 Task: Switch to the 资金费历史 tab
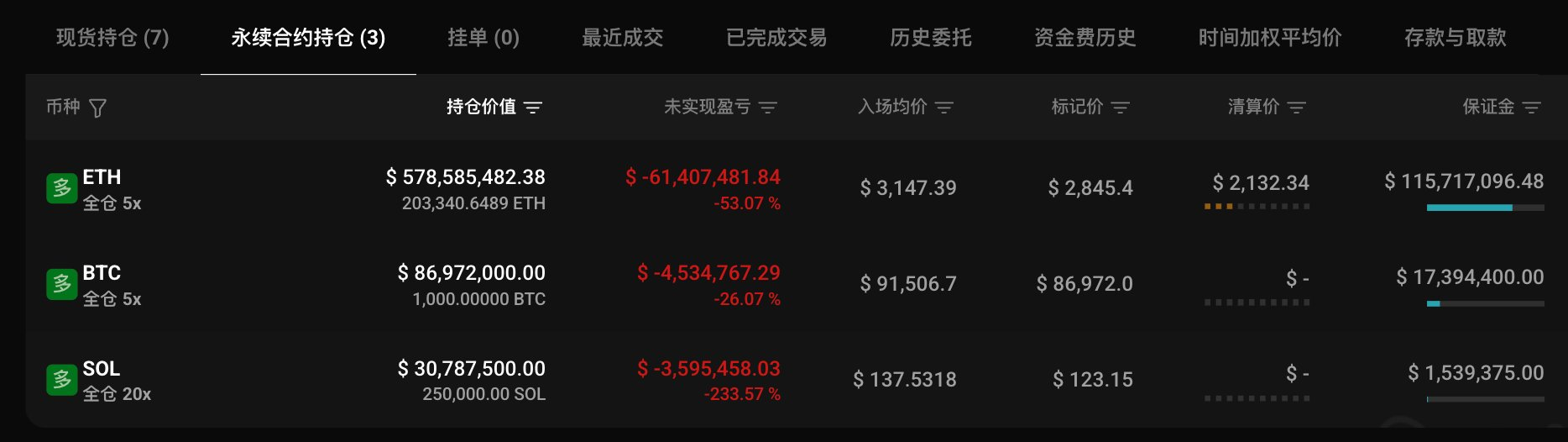[1085, 38]
